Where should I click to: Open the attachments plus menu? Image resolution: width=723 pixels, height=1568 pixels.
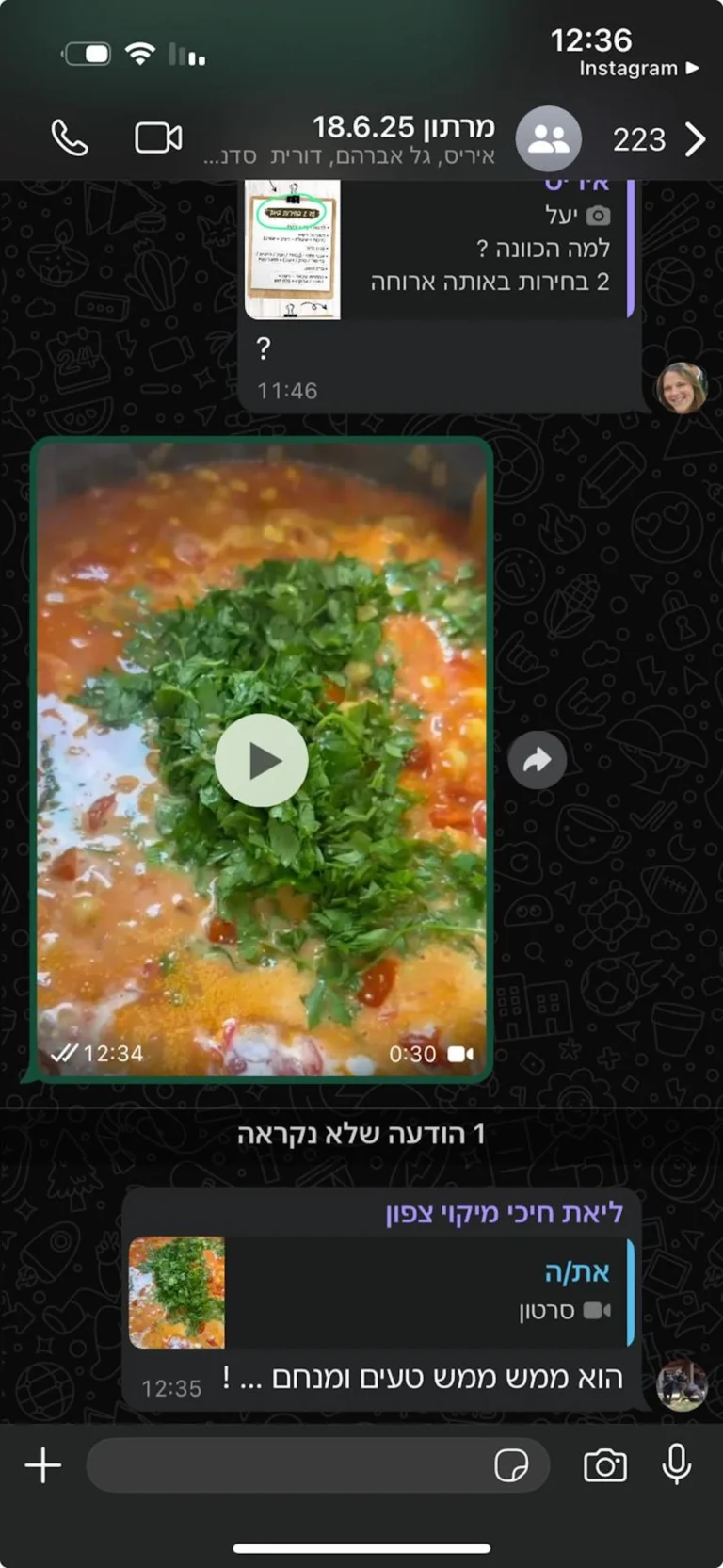pos(43,1465)
